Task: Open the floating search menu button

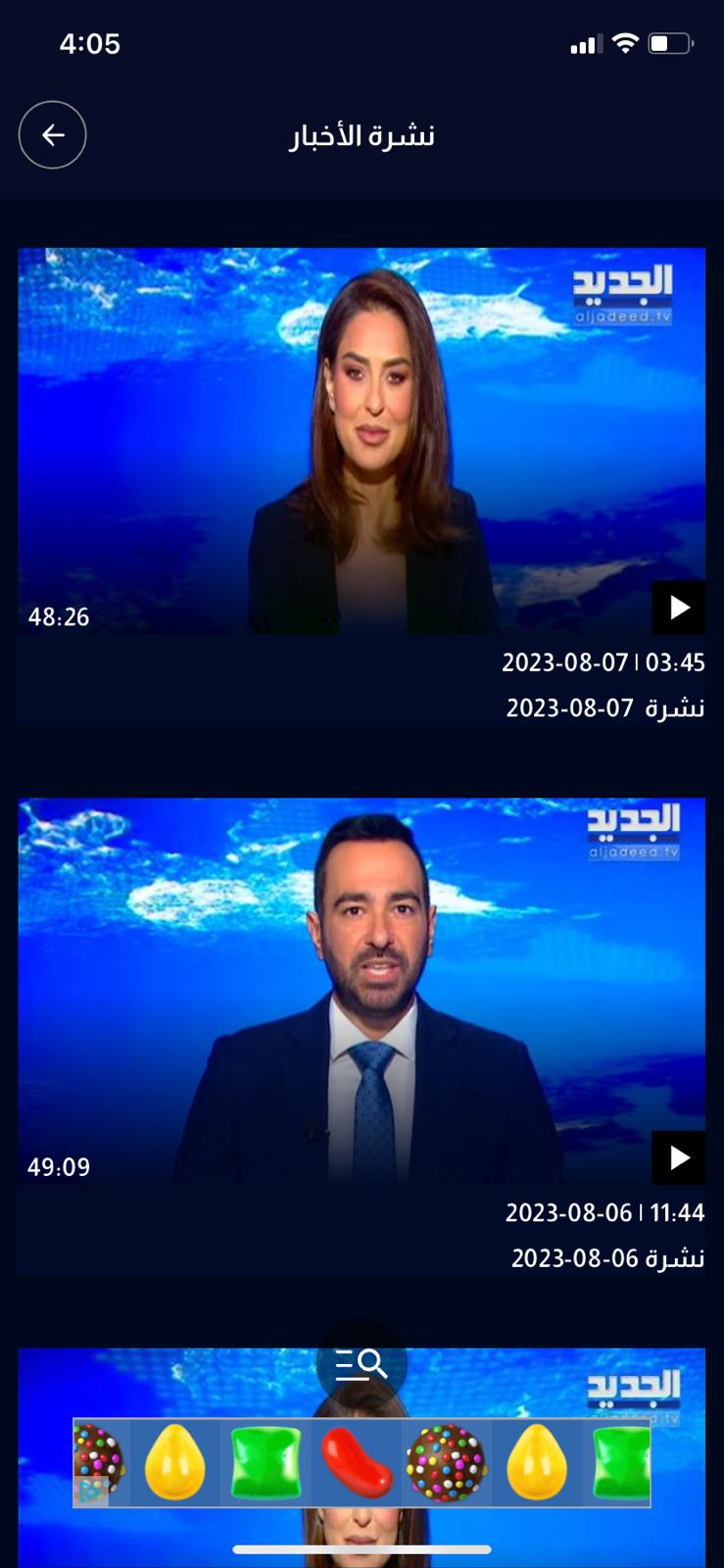Action: [x=362, y=1363]
